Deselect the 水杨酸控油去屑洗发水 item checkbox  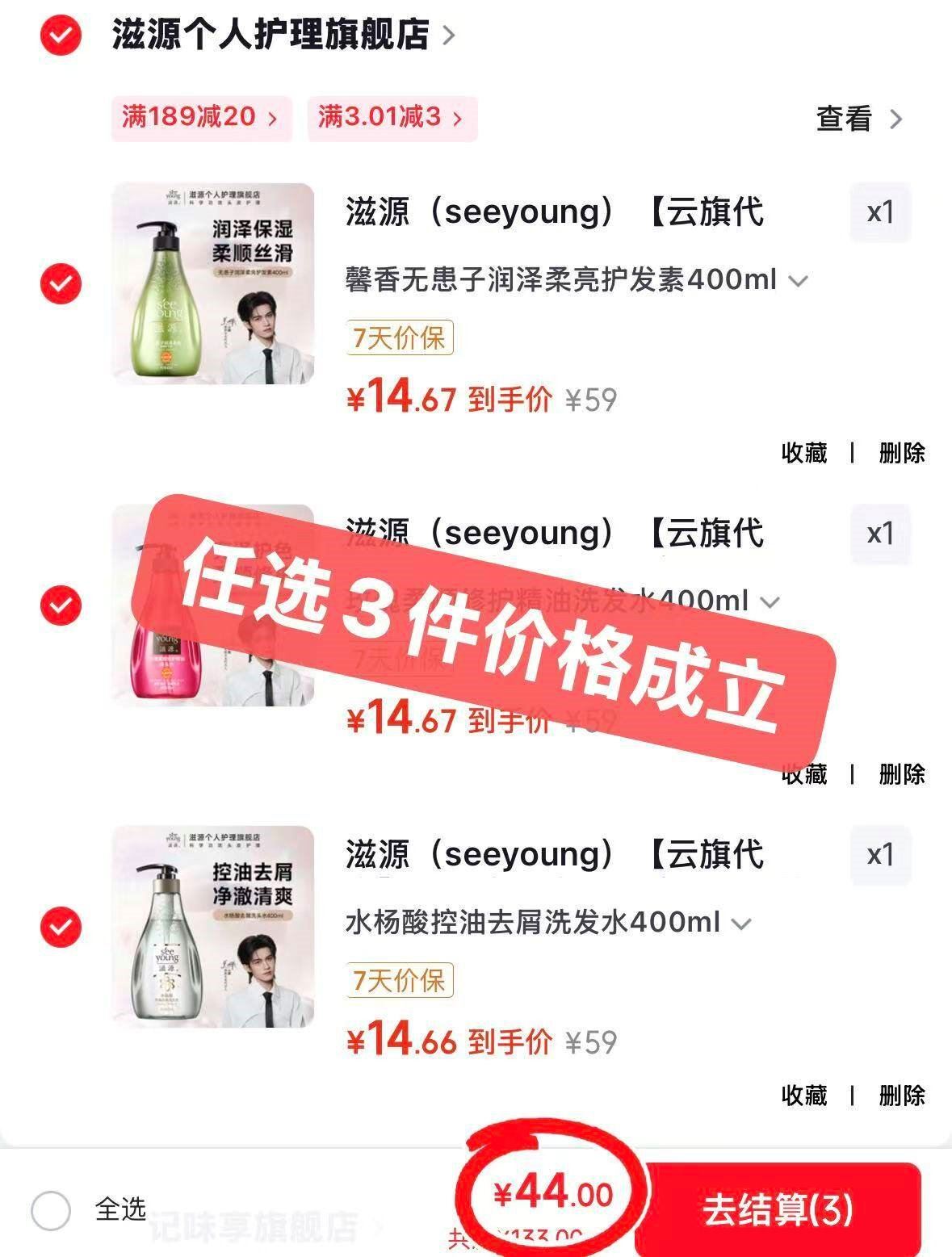point(61,926)
